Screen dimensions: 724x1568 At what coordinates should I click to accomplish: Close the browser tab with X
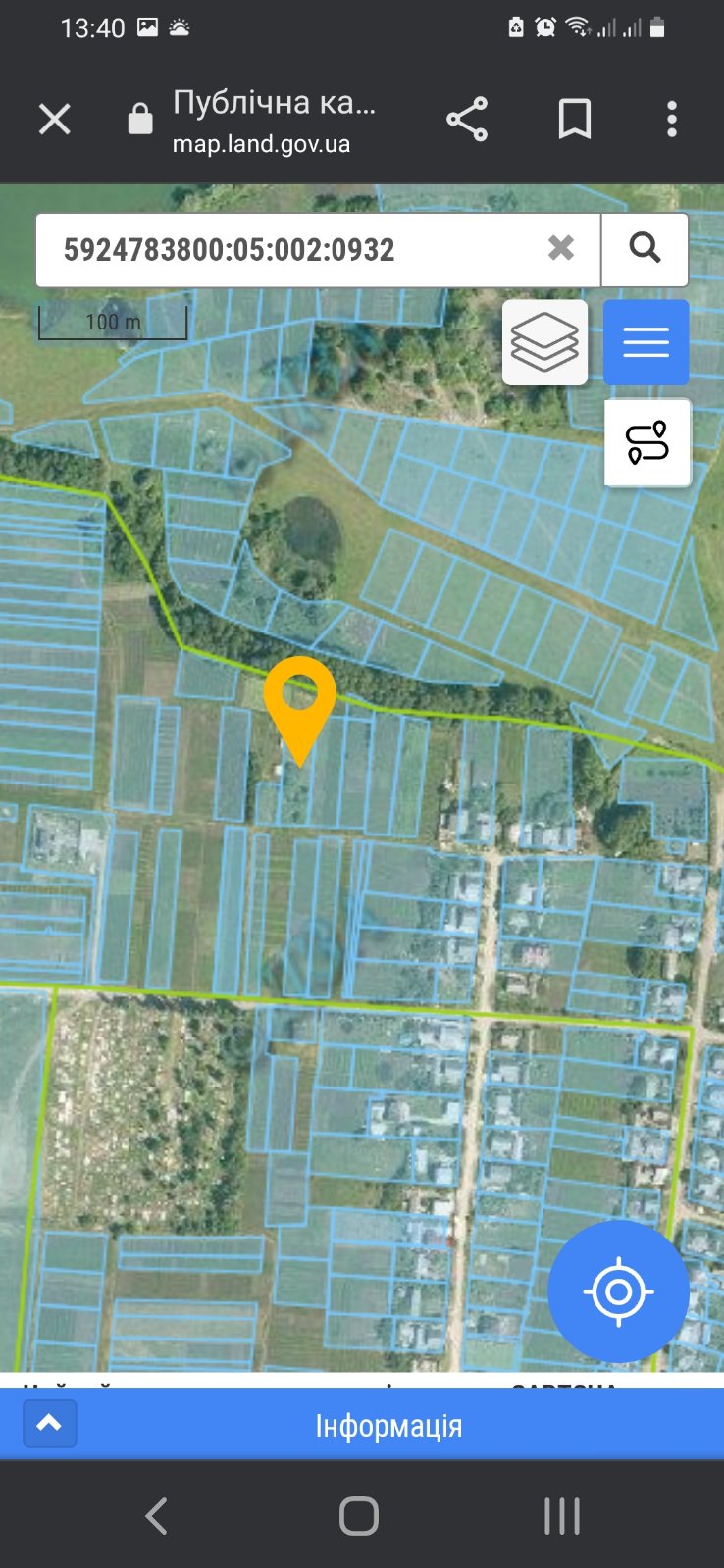[55, 120]
